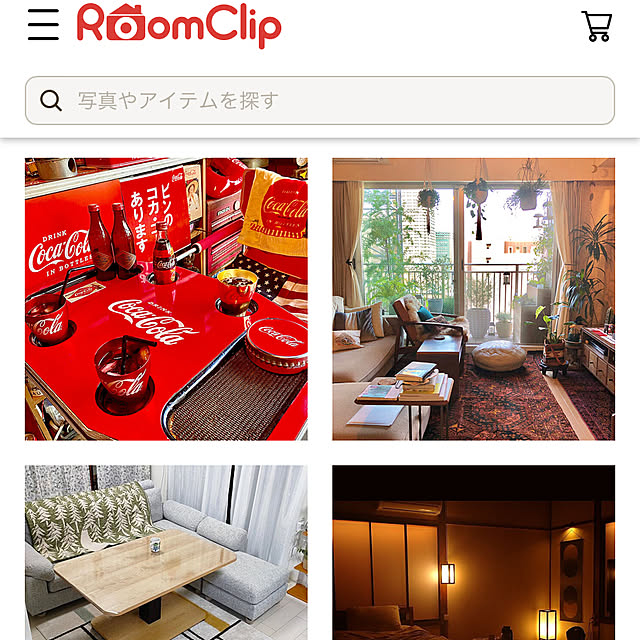
Task: Open the shopping cart
Action: tap(596, 26)
